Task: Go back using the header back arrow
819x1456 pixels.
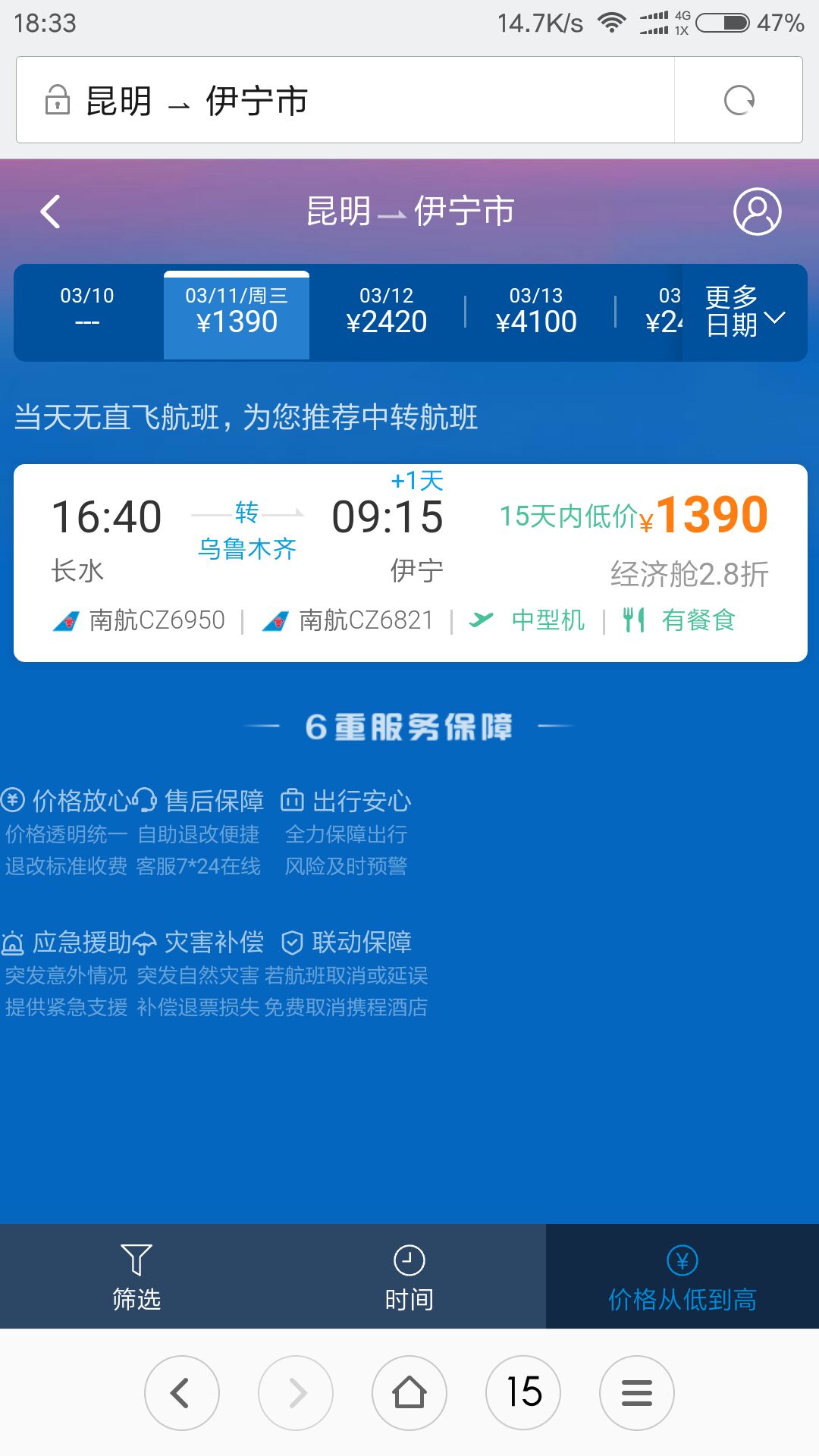Action: [51, 212]
